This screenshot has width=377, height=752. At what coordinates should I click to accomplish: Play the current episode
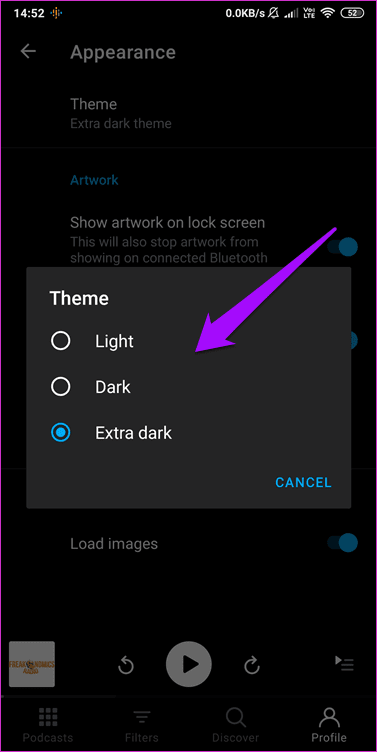(x=188, y=664)
